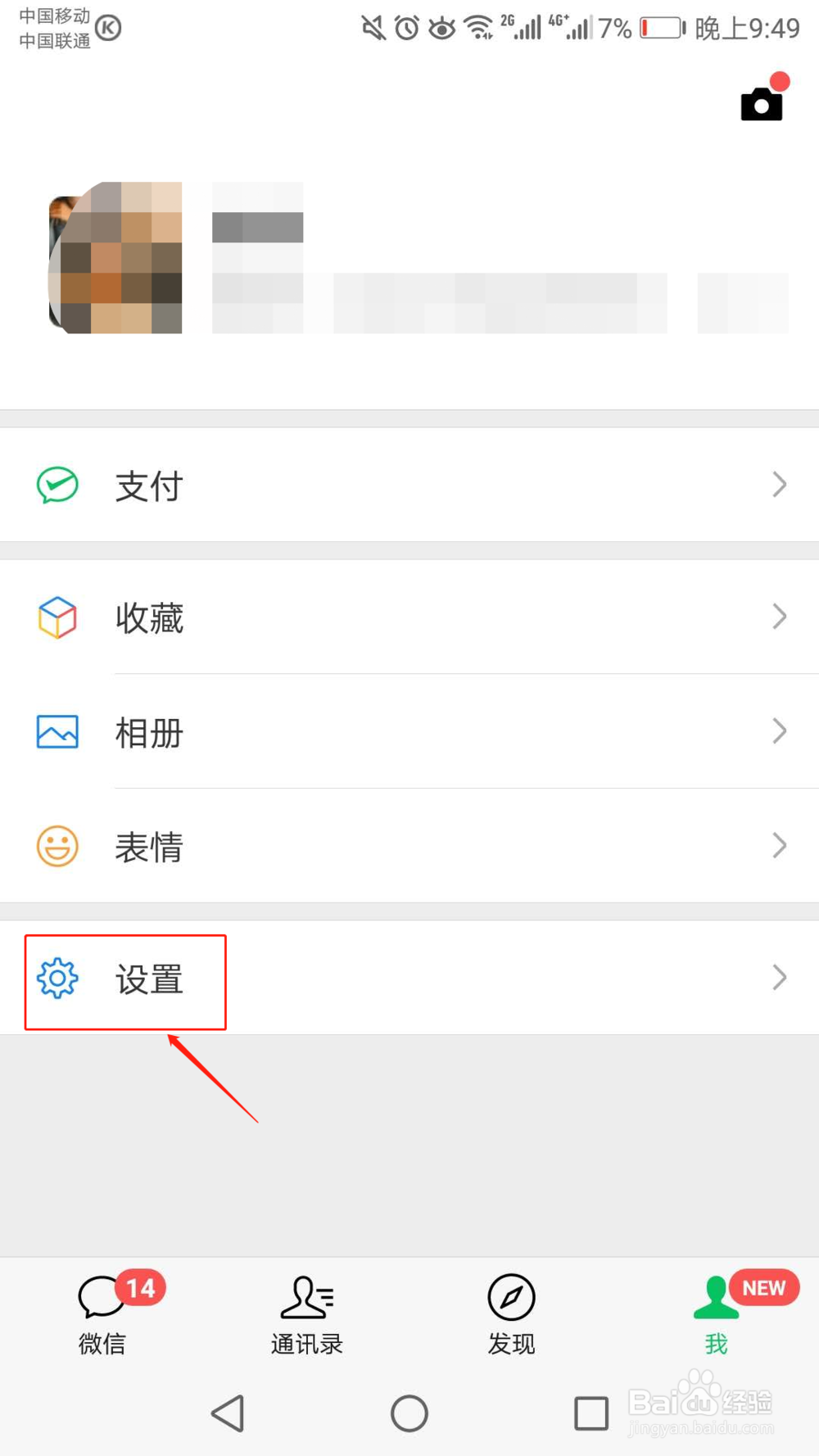Image resolution: width=819 pixels, height=1456 pixels.
Task: Tap the 14 unread messages badge
Action: point(139,1288)
